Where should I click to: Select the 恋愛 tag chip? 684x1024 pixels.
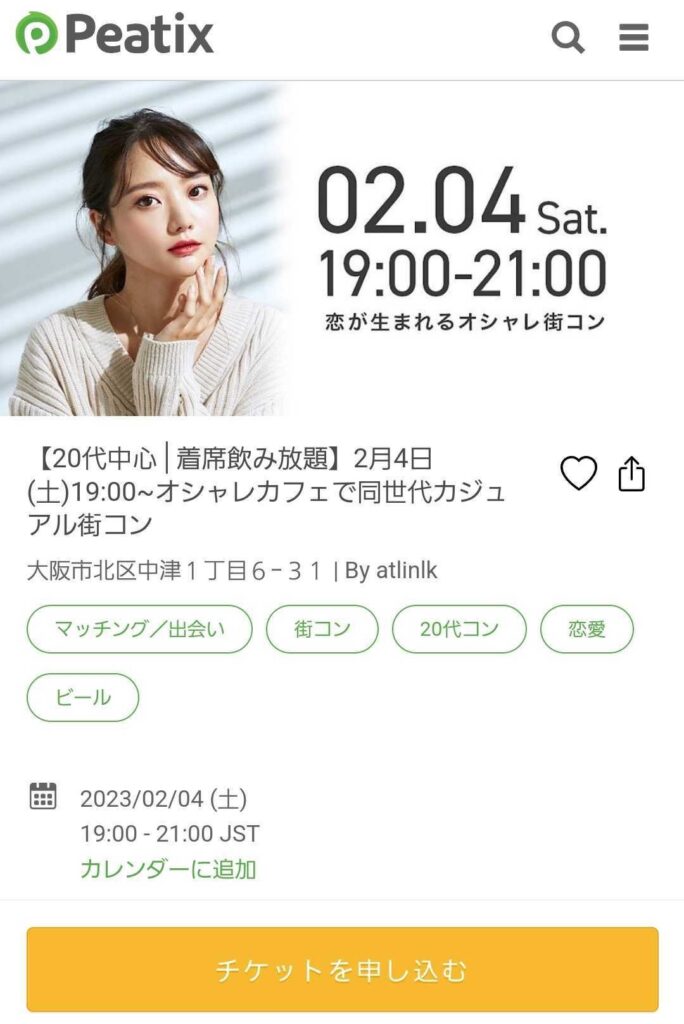(587, 629)
